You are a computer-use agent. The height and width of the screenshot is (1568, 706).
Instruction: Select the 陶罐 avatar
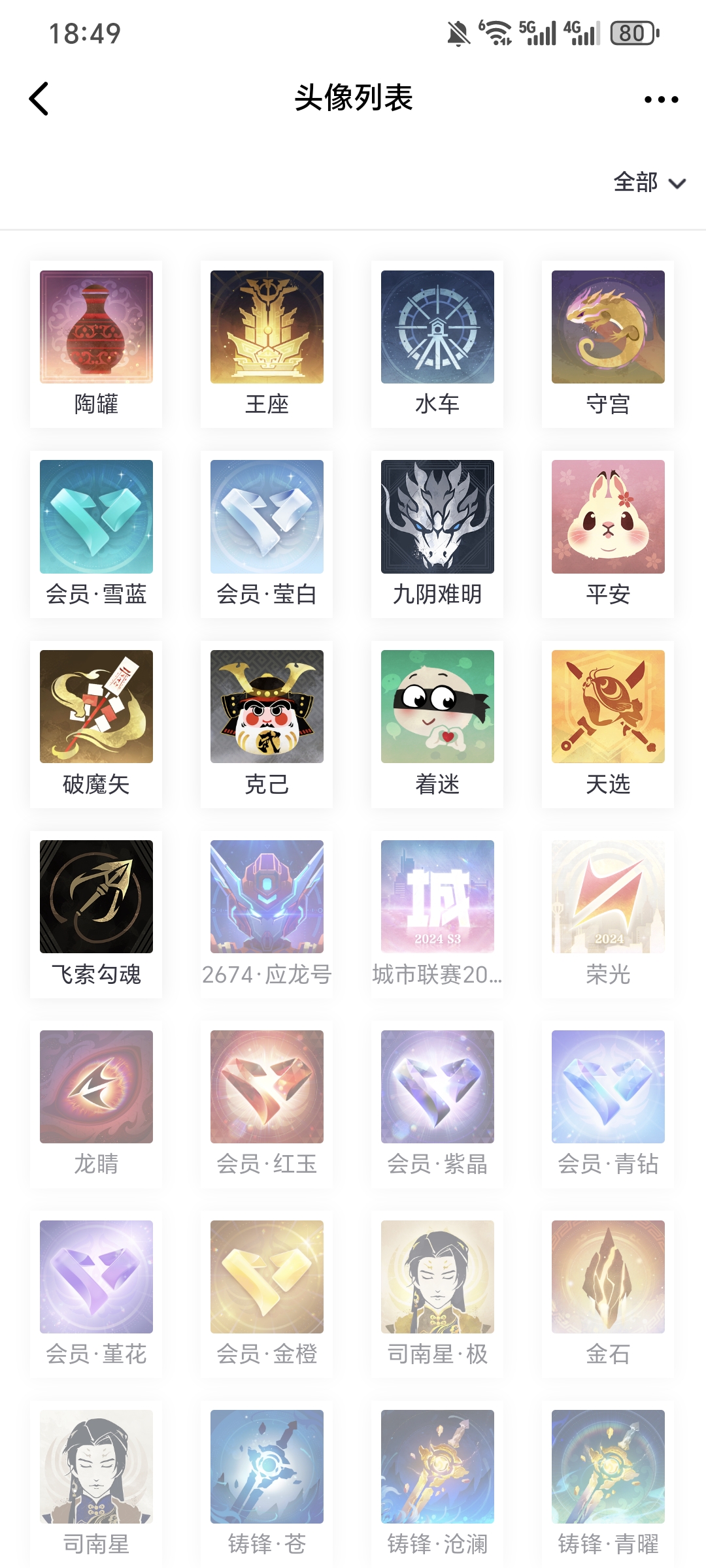96,327
